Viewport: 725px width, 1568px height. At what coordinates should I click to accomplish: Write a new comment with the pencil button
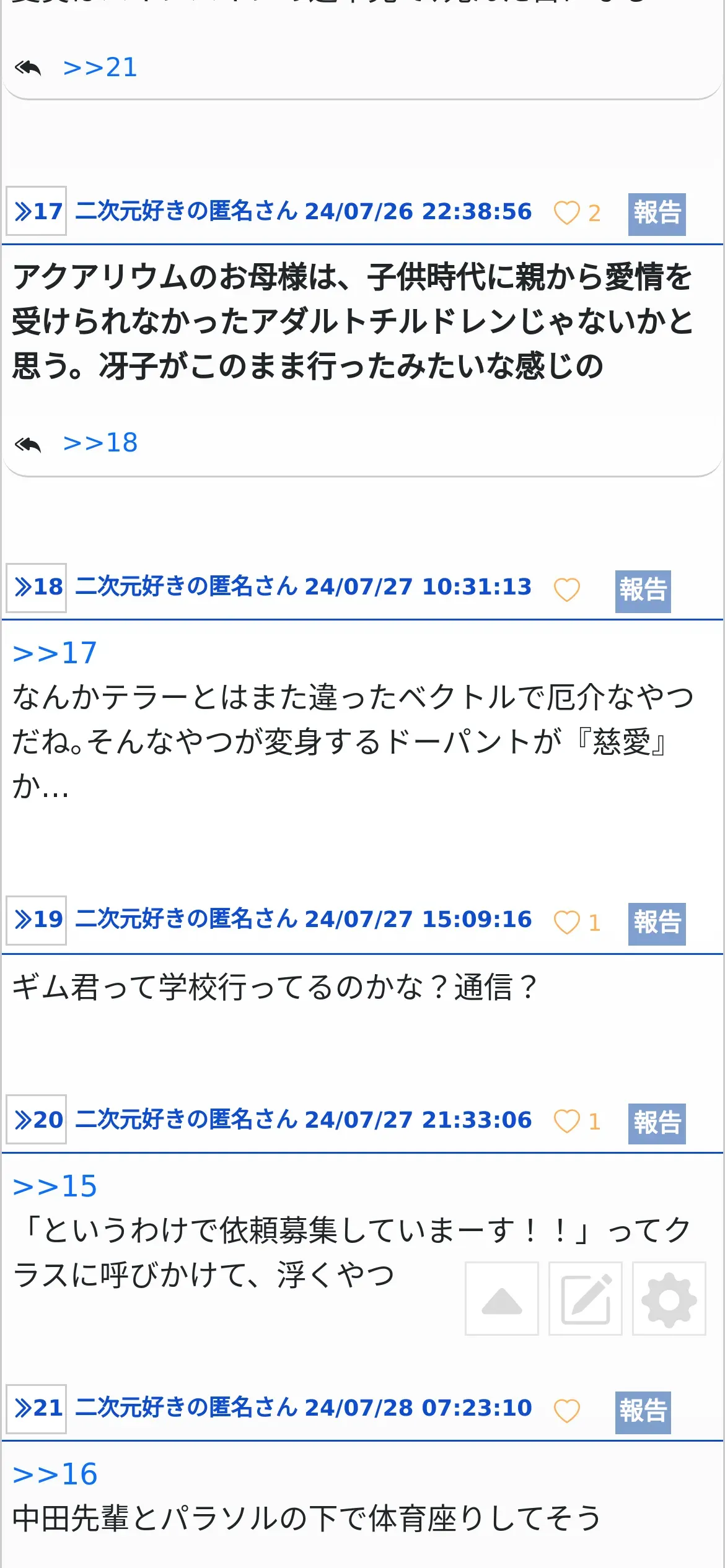586,1299
